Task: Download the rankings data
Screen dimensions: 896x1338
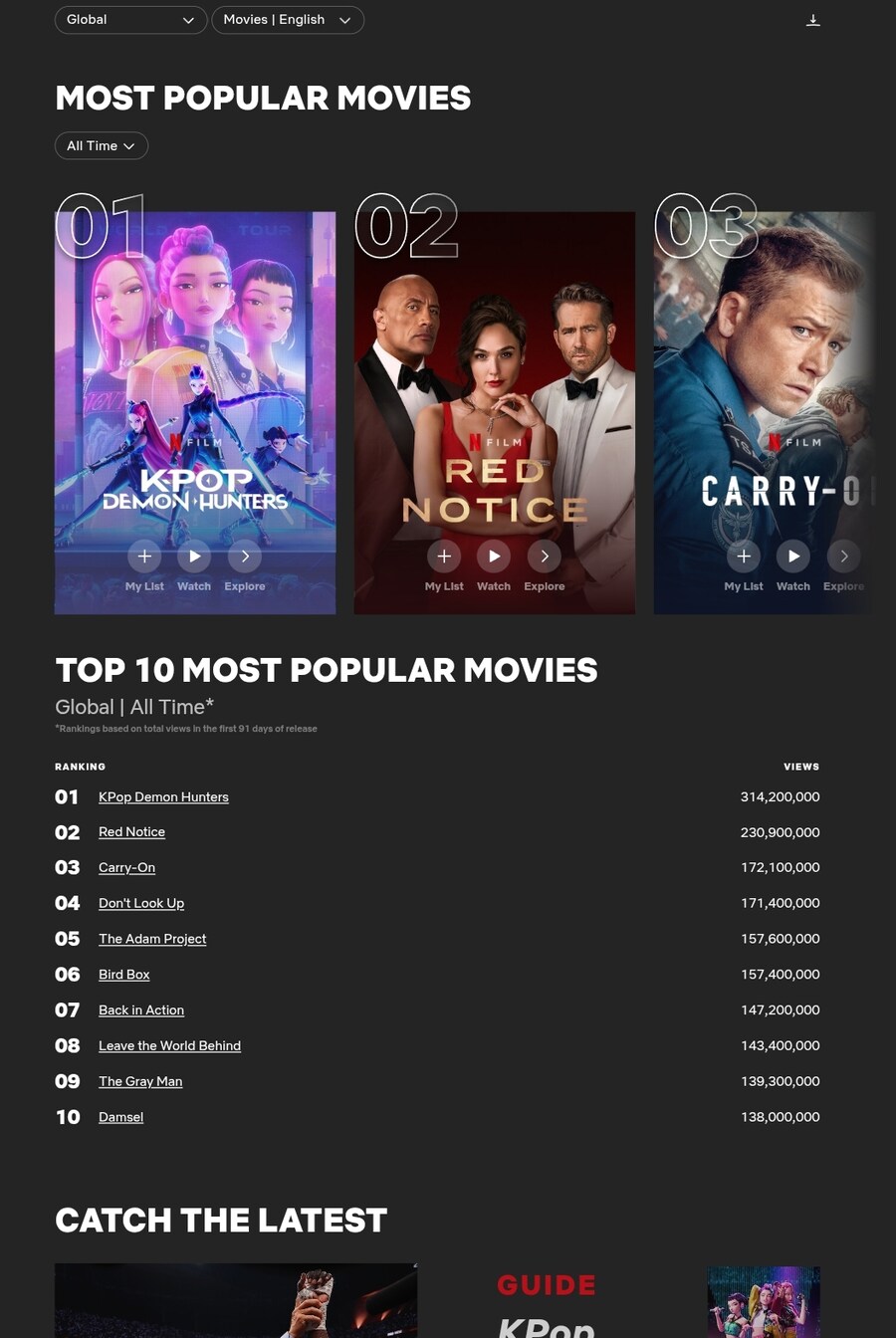Action: click(x=812, y=20)
